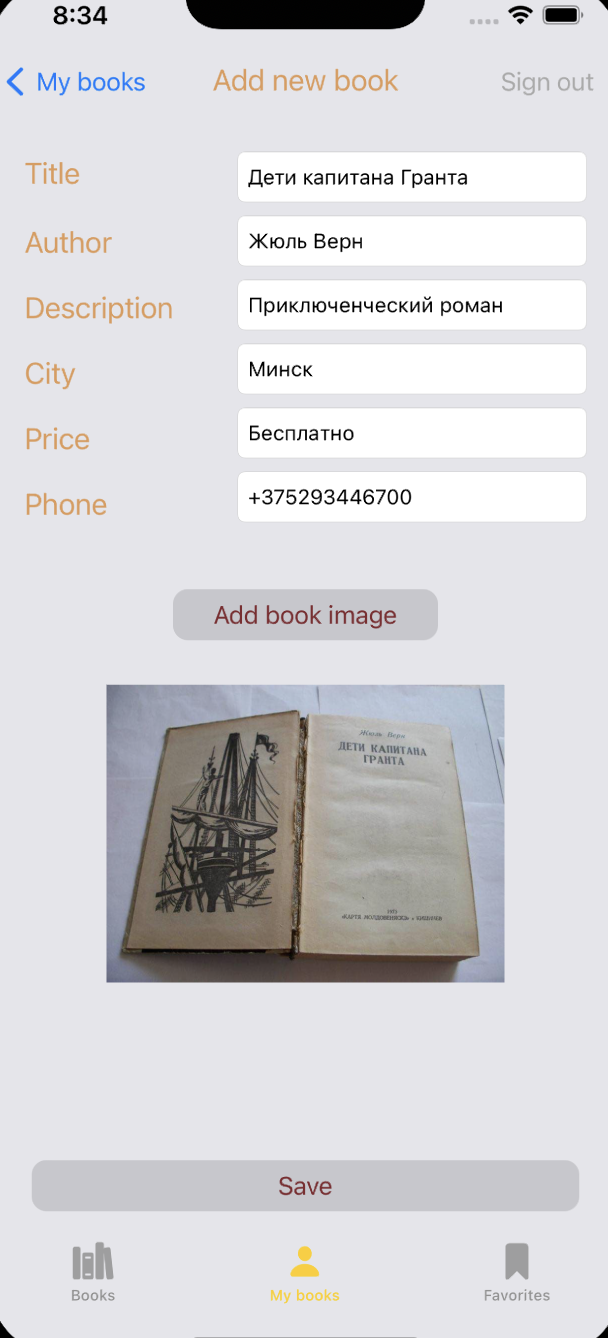Edit the City field

click(x=411, y=369)
